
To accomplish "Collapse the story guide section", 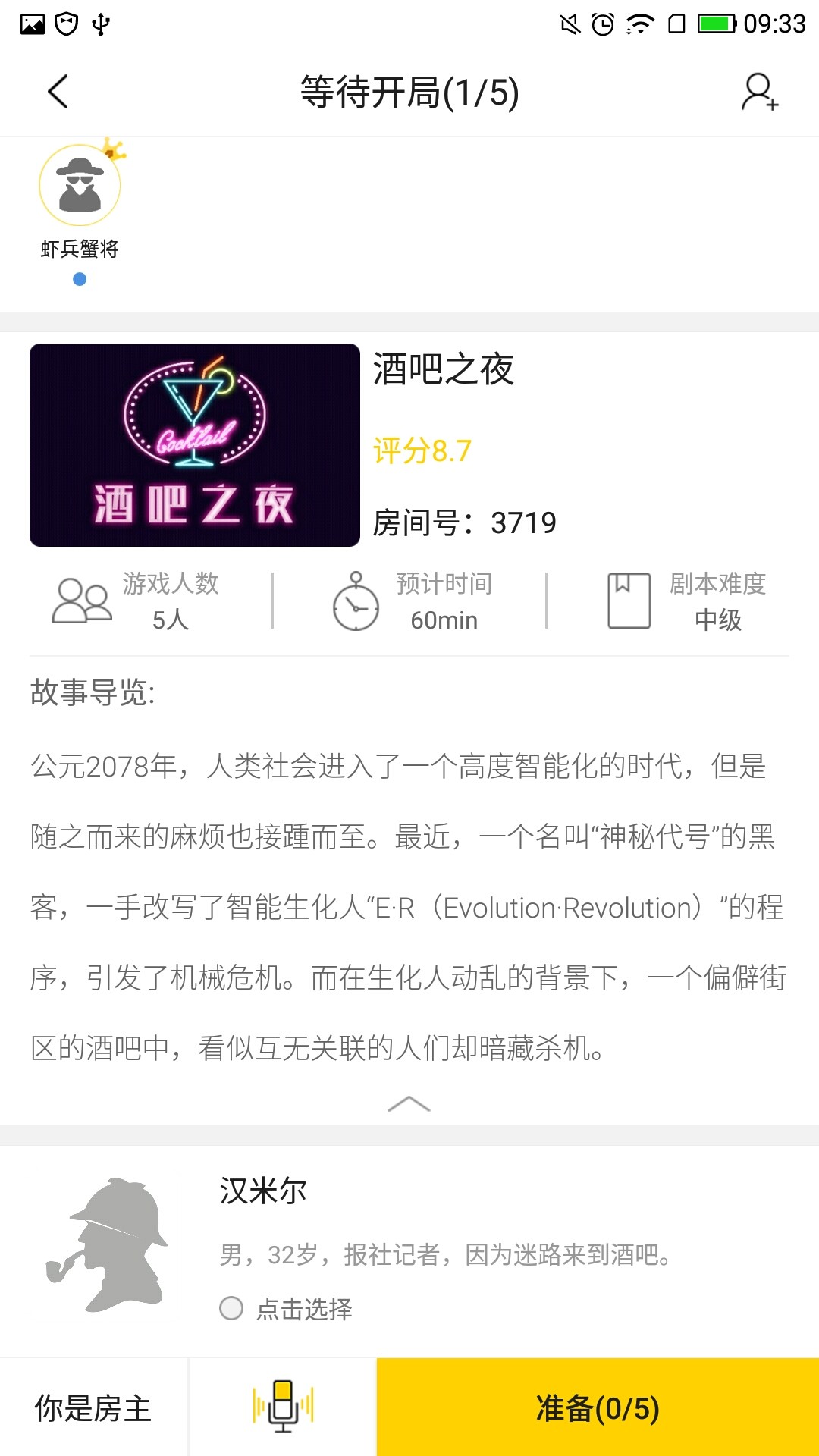I will point(409,1104).
